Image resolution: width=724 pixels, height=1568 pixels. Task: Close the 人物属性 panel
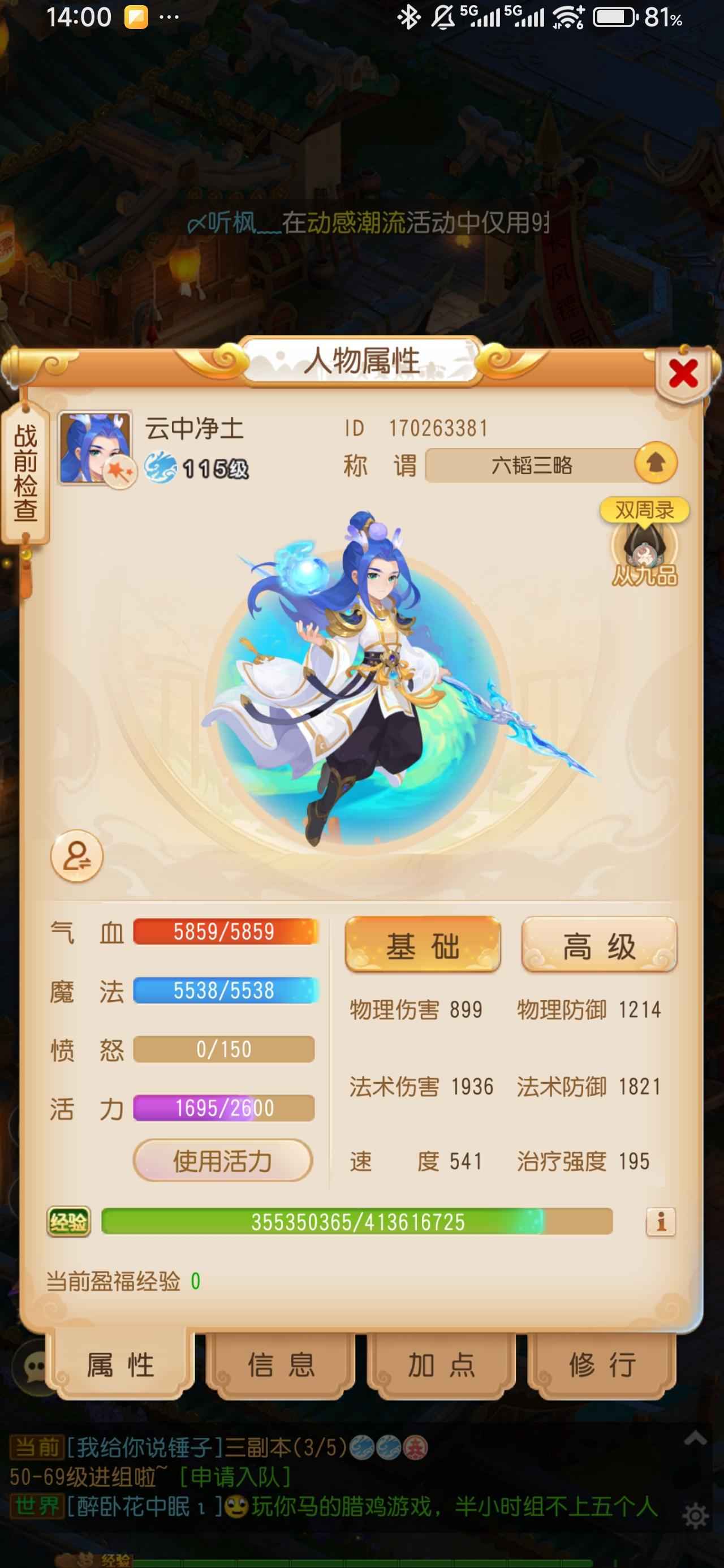(683, 374)
